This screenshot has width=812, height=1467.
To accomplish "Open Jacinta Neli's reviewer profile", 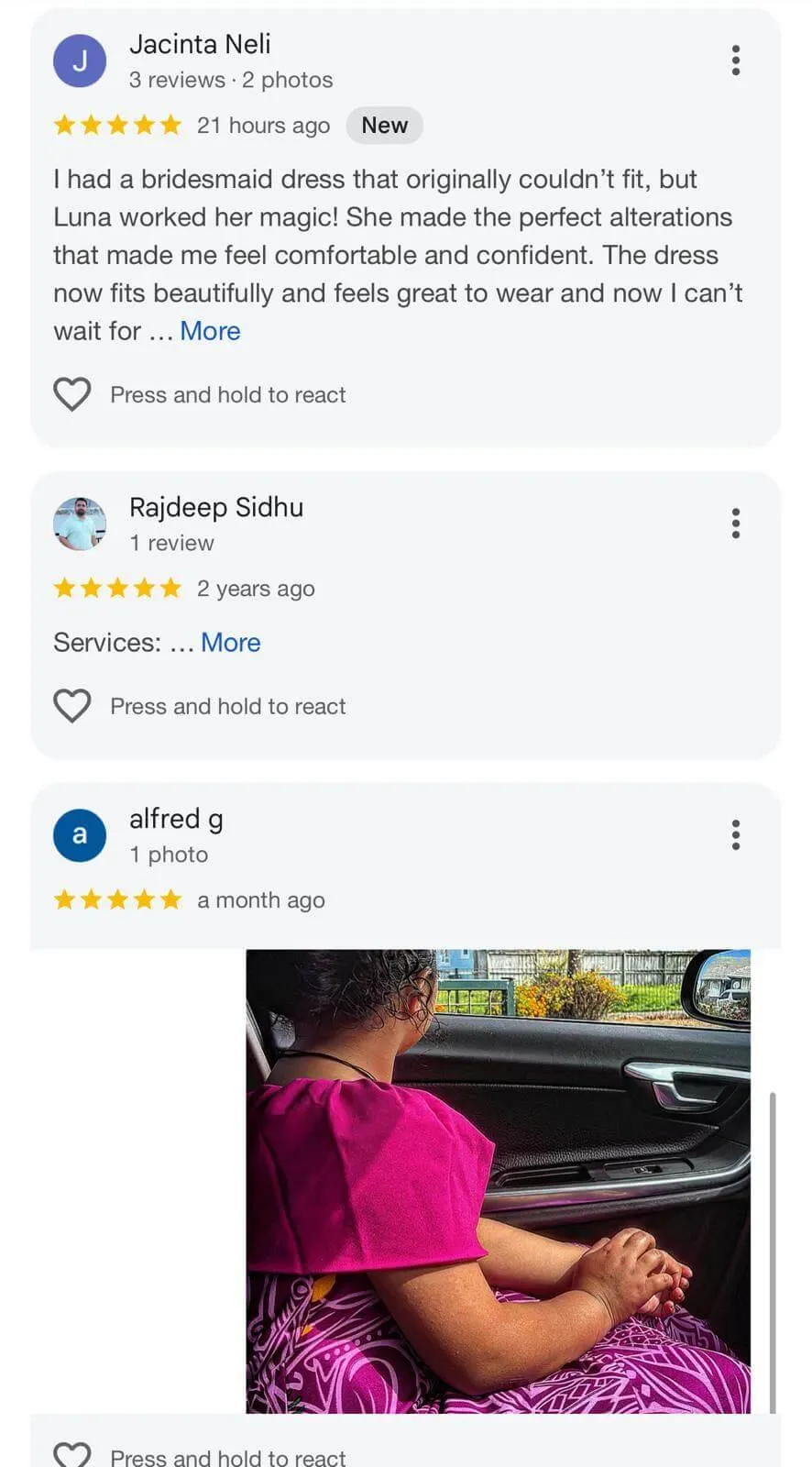I will (x=200, y=44).
